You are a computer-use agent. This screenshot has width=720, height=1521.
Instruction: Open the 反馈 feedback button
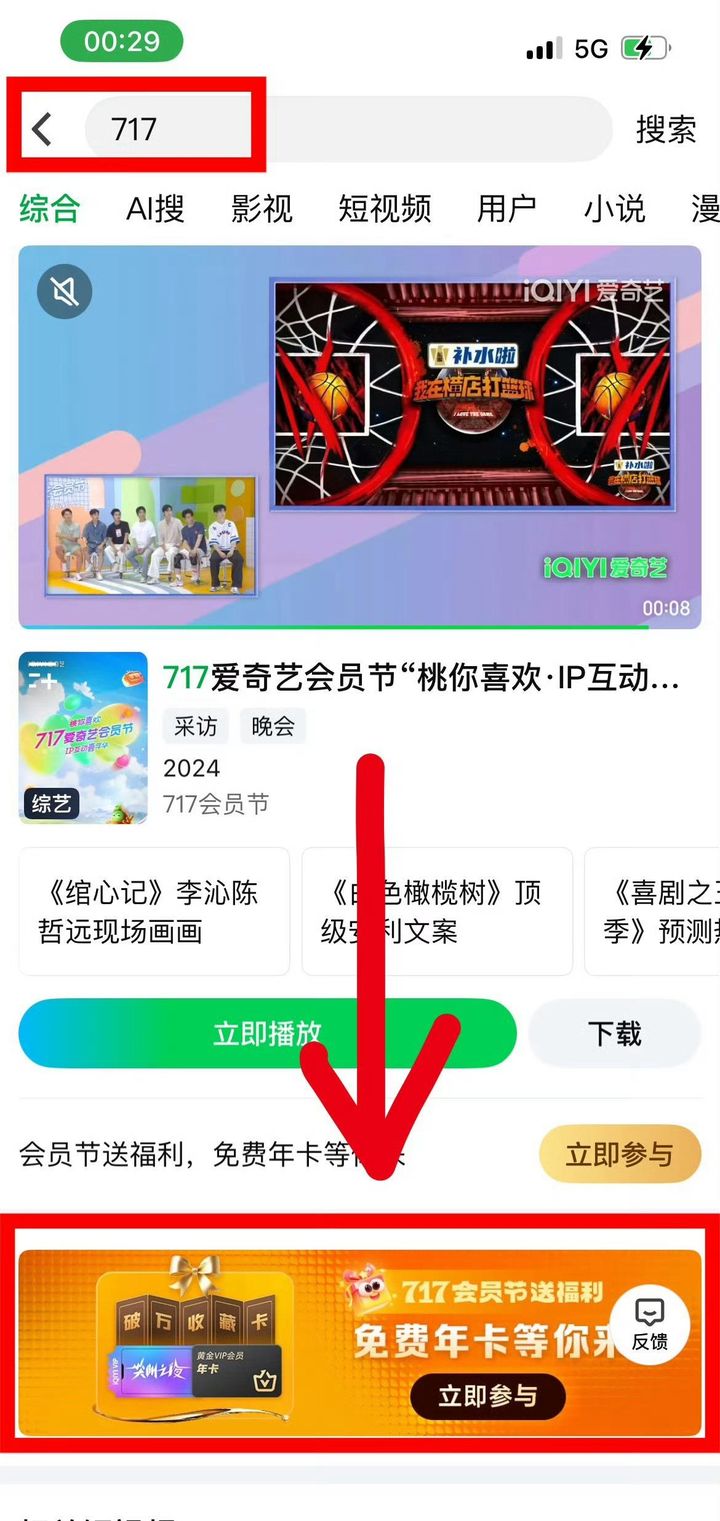click(x=650, y=1325)
